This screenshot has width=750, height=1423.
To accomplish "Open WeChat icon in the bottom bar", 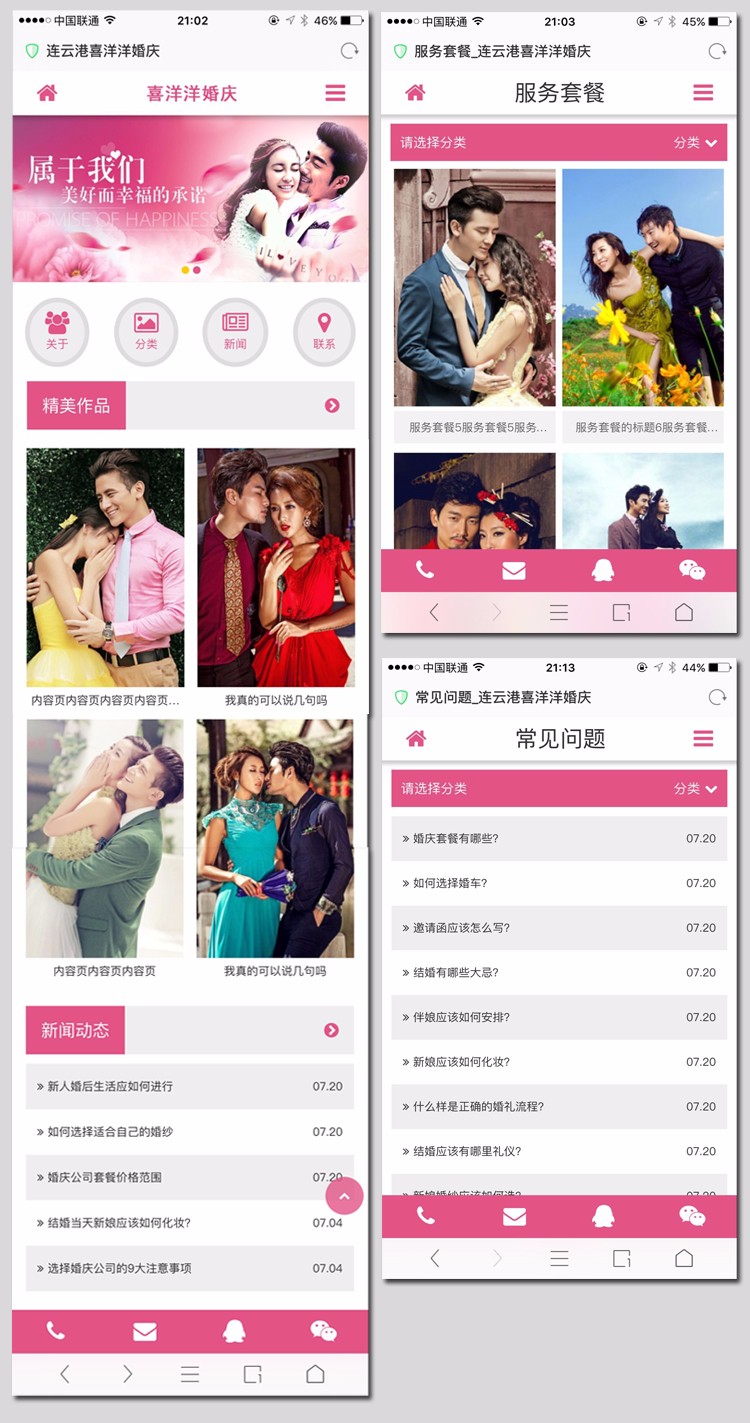I will pyautogui.click(x=323, y=1330).
